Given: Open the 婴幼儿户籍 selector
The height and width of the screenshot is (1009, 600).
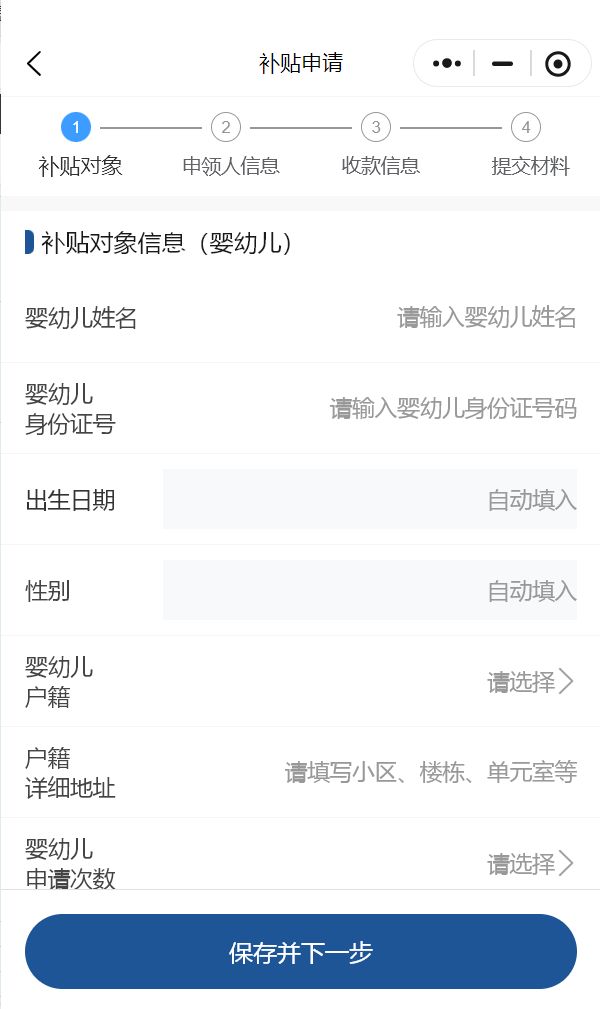Looking at the screenshot, I should (530, 682).
